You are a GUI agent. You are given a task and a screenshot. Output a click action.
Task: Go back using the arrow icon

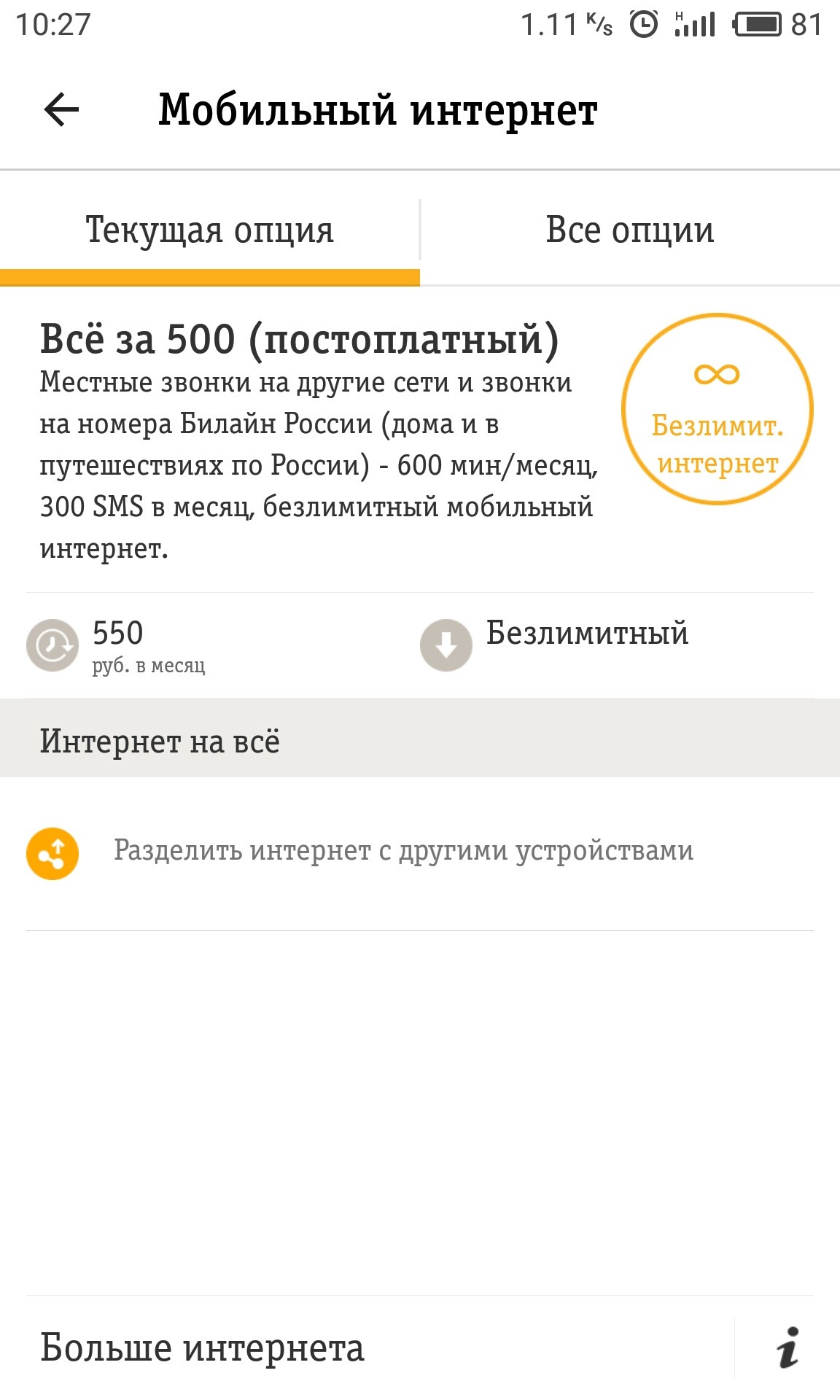(x=61, y=111)
